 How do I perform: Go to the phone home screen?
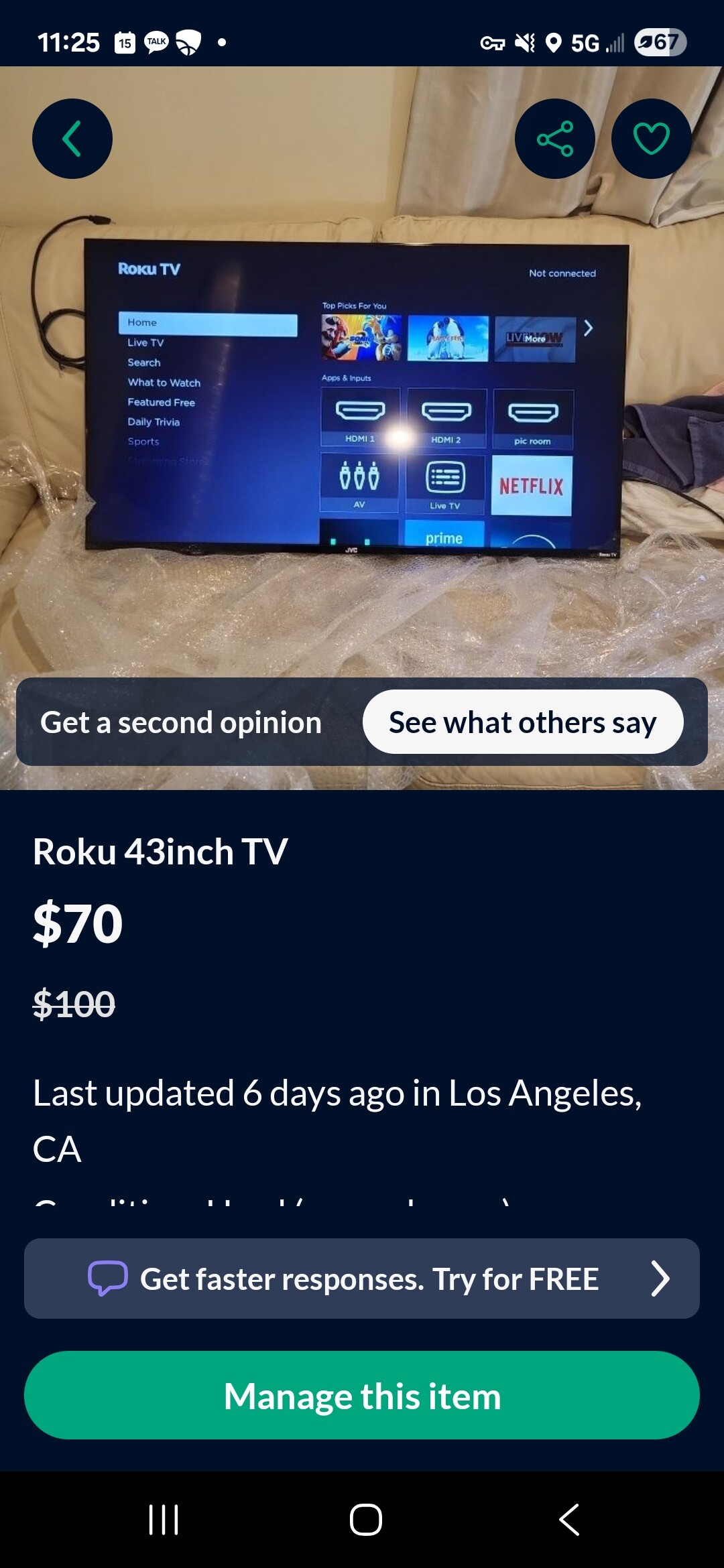click(365, 1520)
